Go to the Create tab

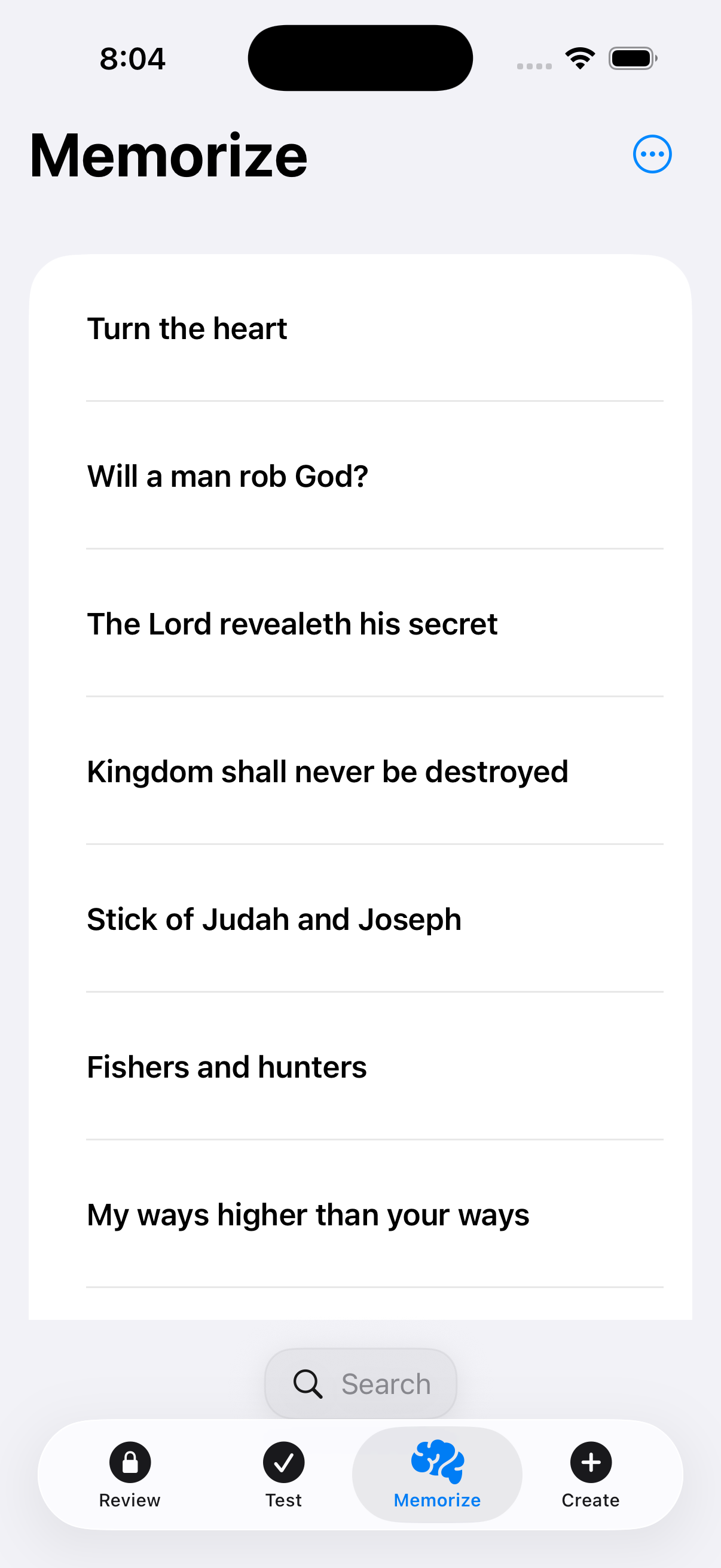click(590, 1474)
